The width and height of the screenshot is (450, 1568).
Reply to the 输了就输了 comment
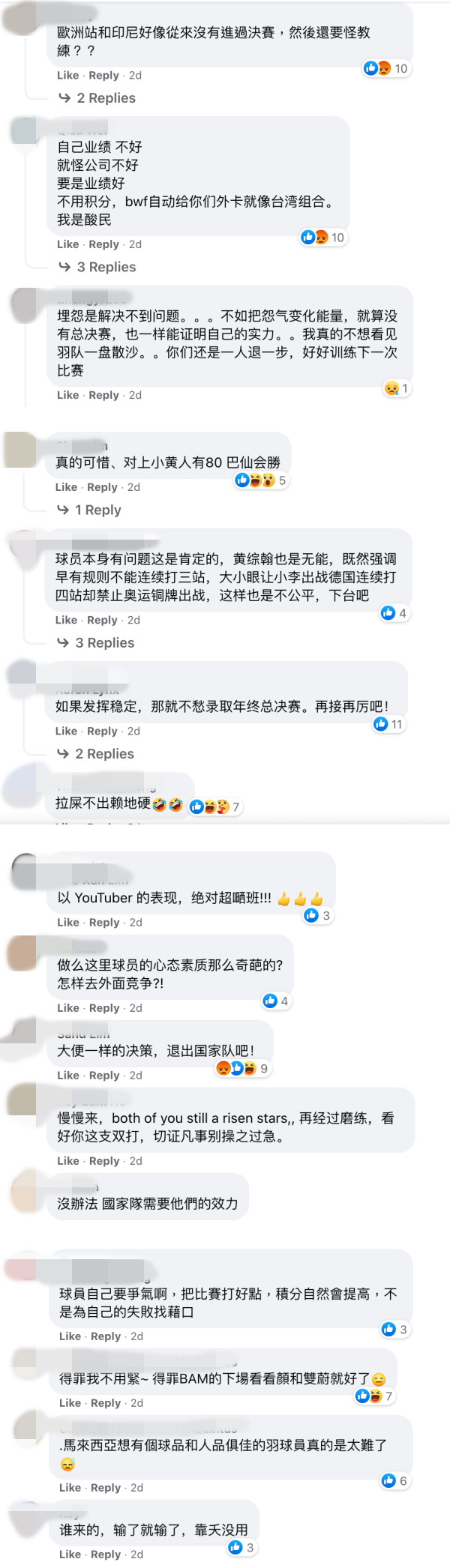[106, 1555]
